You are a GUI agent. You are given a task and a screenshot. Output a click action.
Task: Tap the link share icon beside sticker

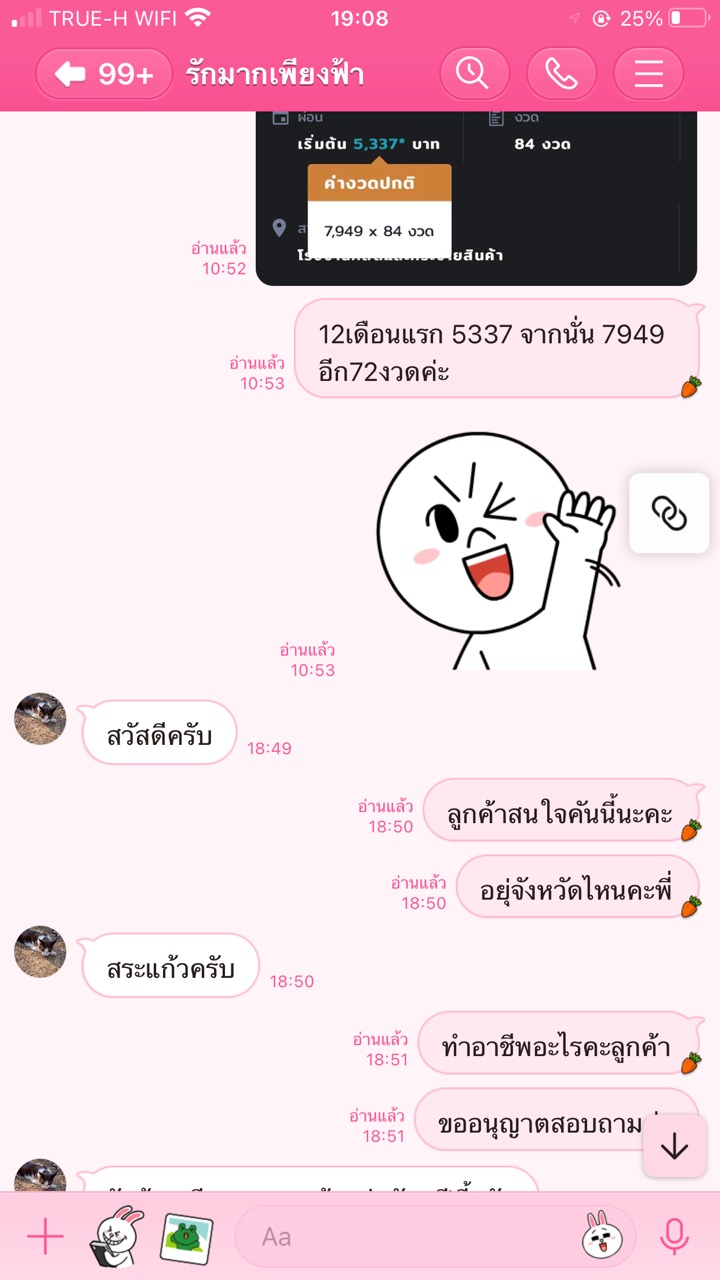pos(669,513)
